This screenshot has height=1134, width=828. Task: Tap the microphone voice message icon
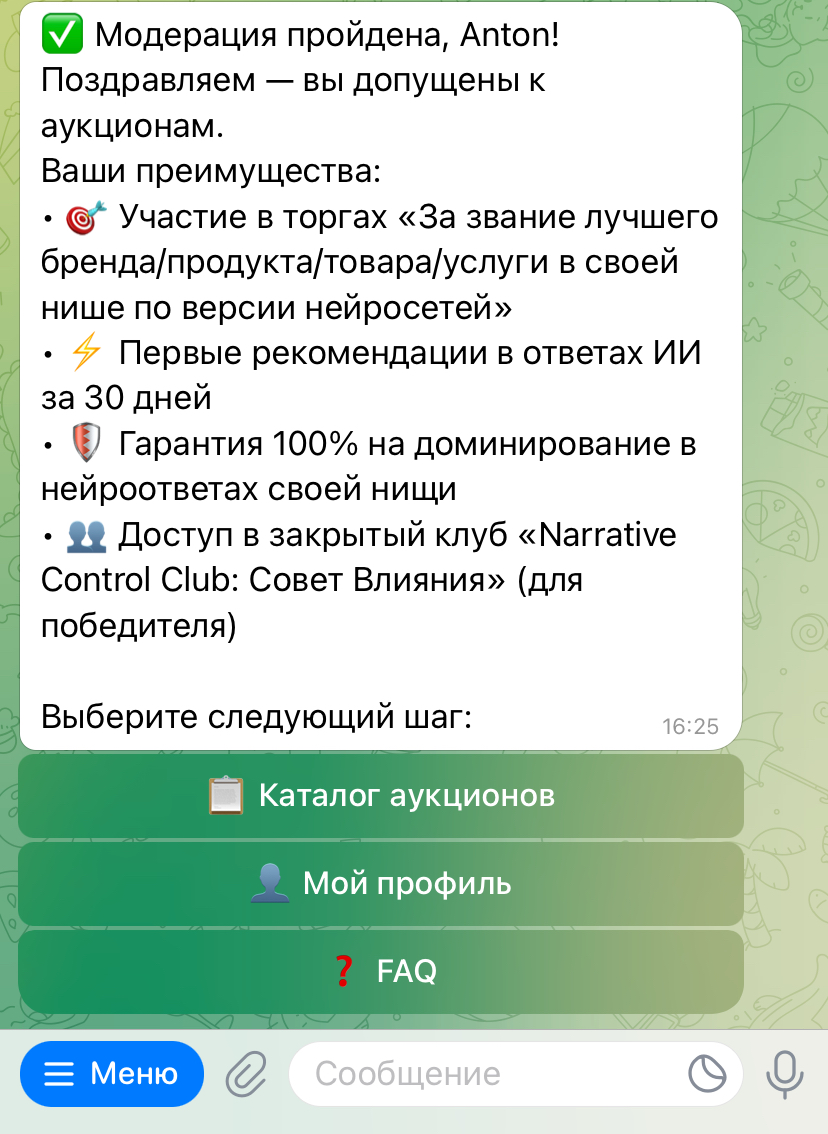pyautogui.click(x=784, y=1075)
